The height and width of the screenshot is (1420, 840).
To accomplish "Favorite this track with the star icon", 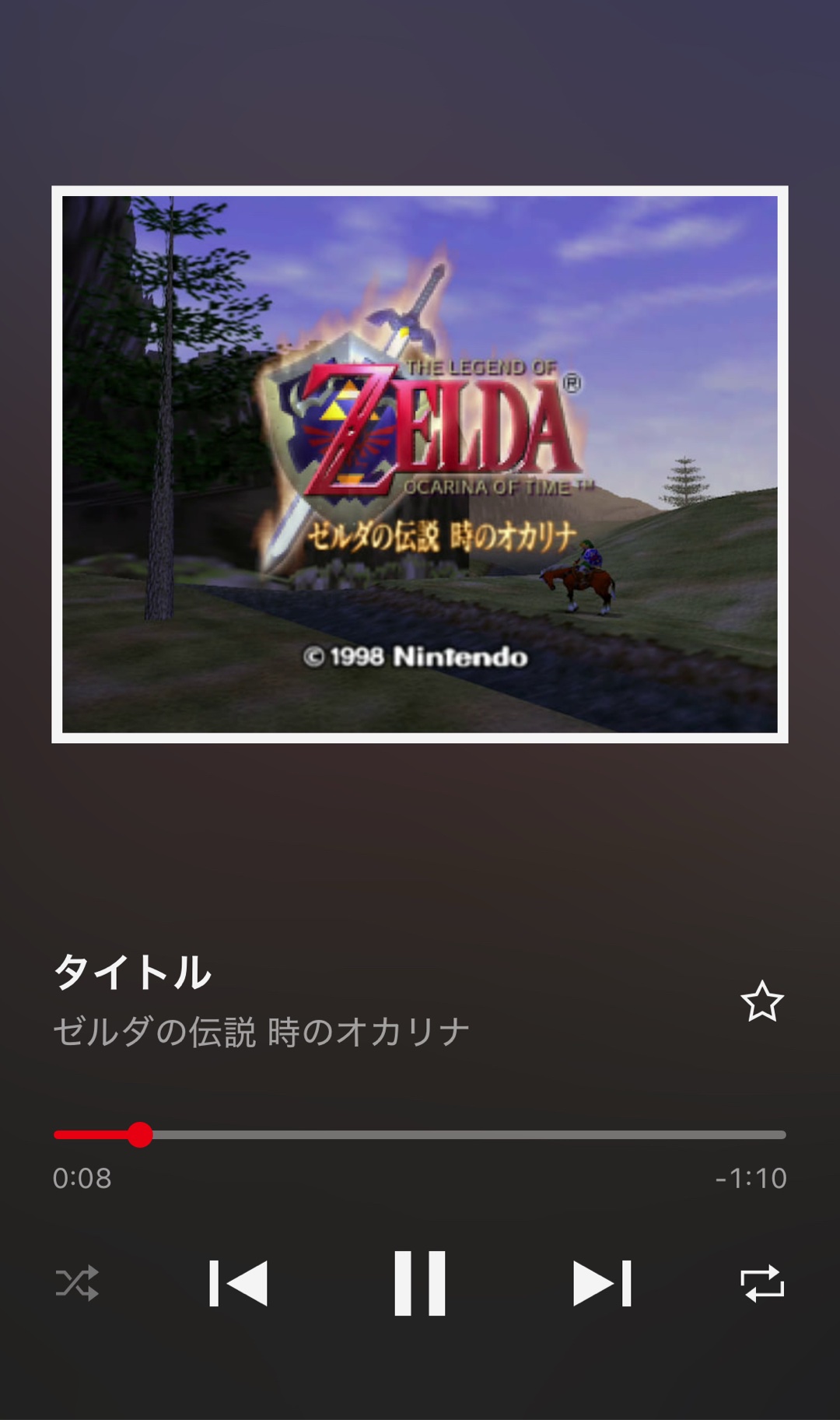I will 761,1001.
